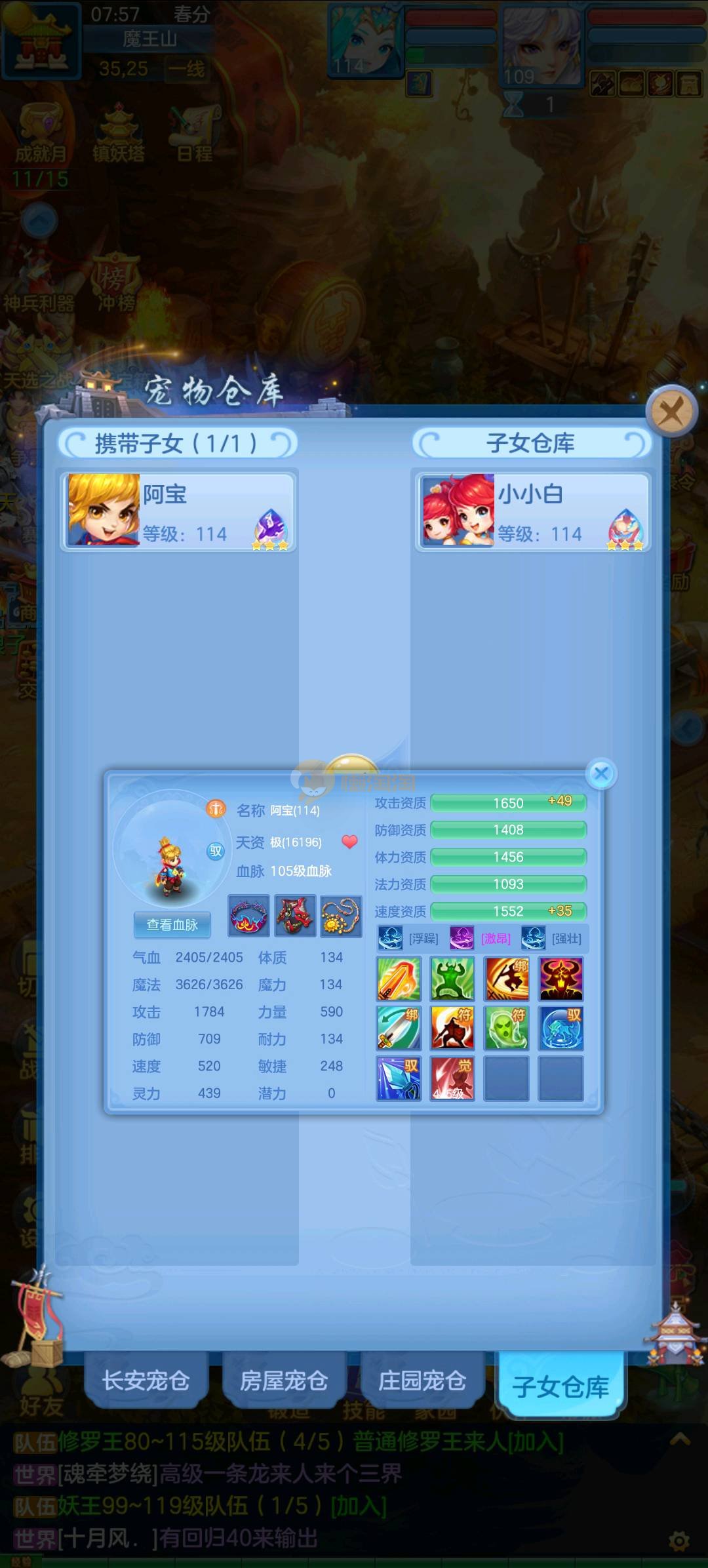Open the 觉 awakening skill icon
Viewport: 708px width, 1568px height.
tap(453, 1078)
